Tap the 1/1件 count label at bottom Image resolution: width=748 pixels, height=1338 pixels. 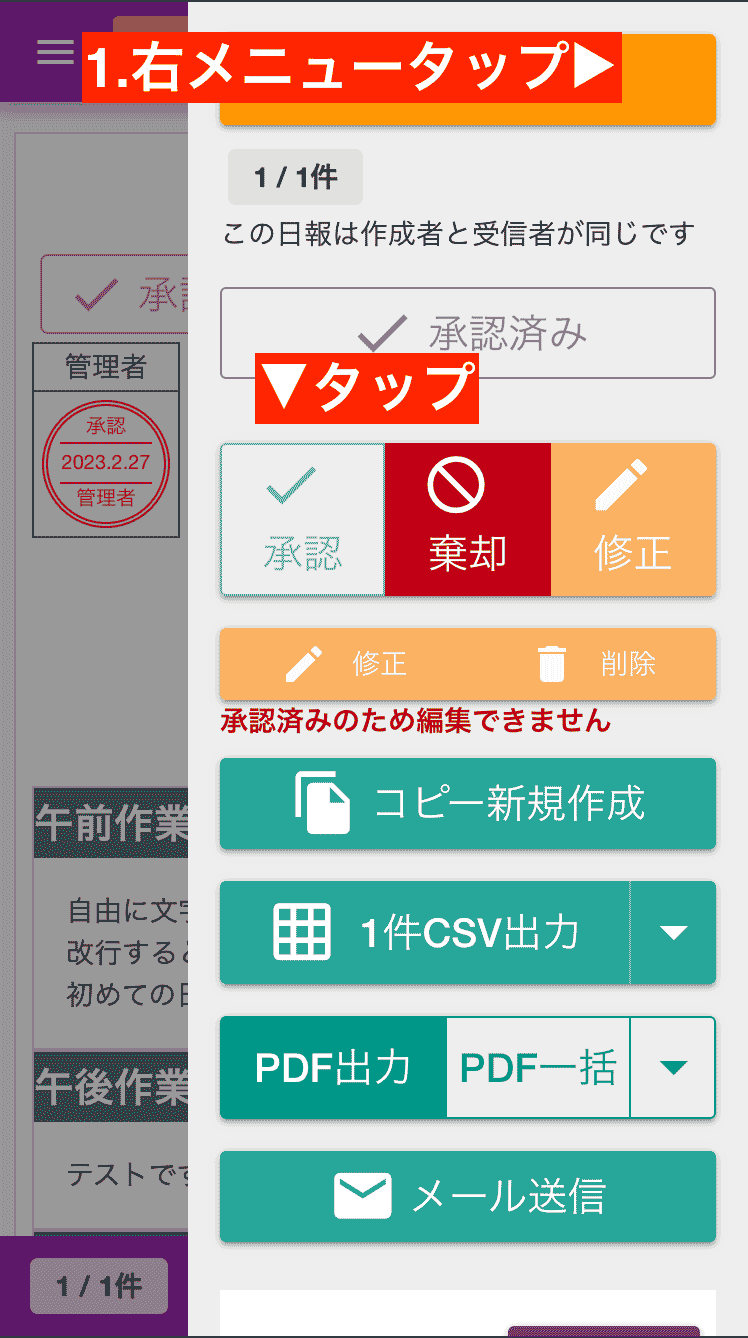[x=97, y=1287]
